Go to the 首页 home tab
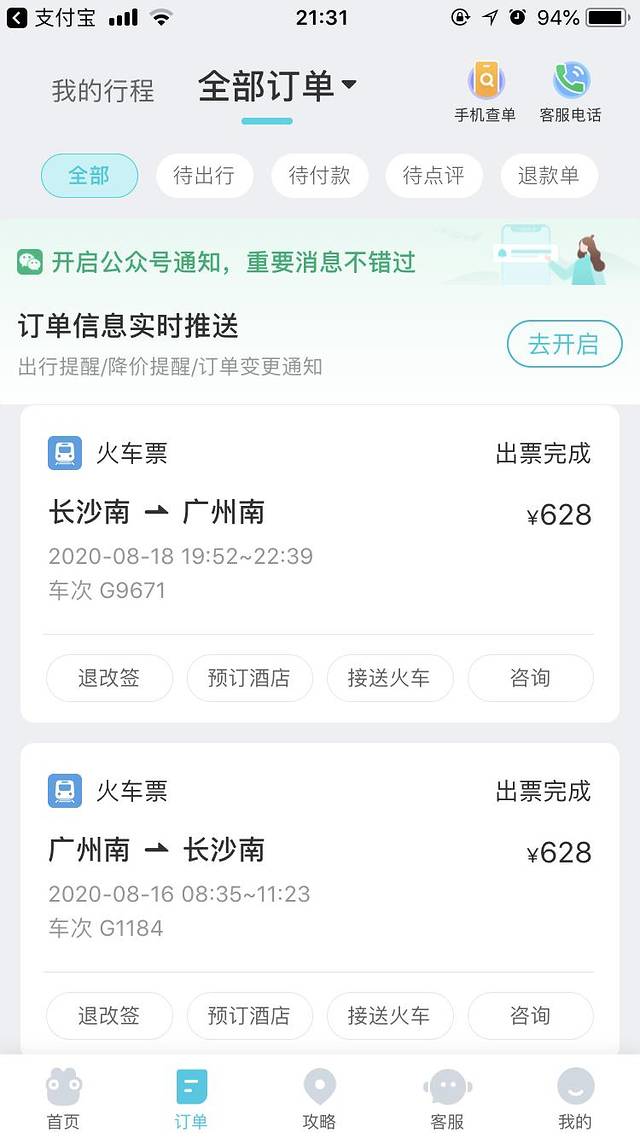The image size is (640, 1138). pyautogui.click(x=64, y=1098)
